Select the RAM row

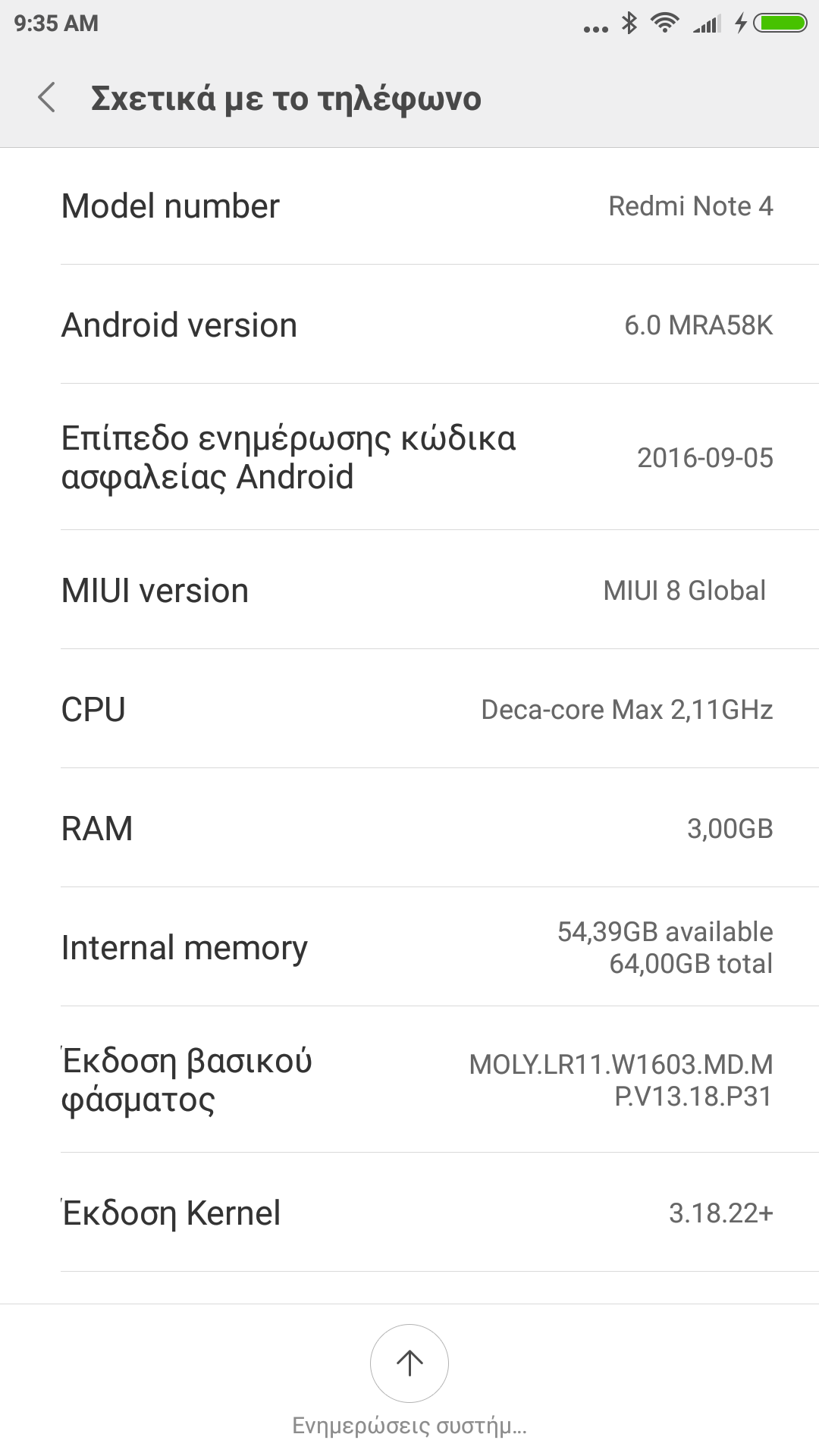(409, 828)
